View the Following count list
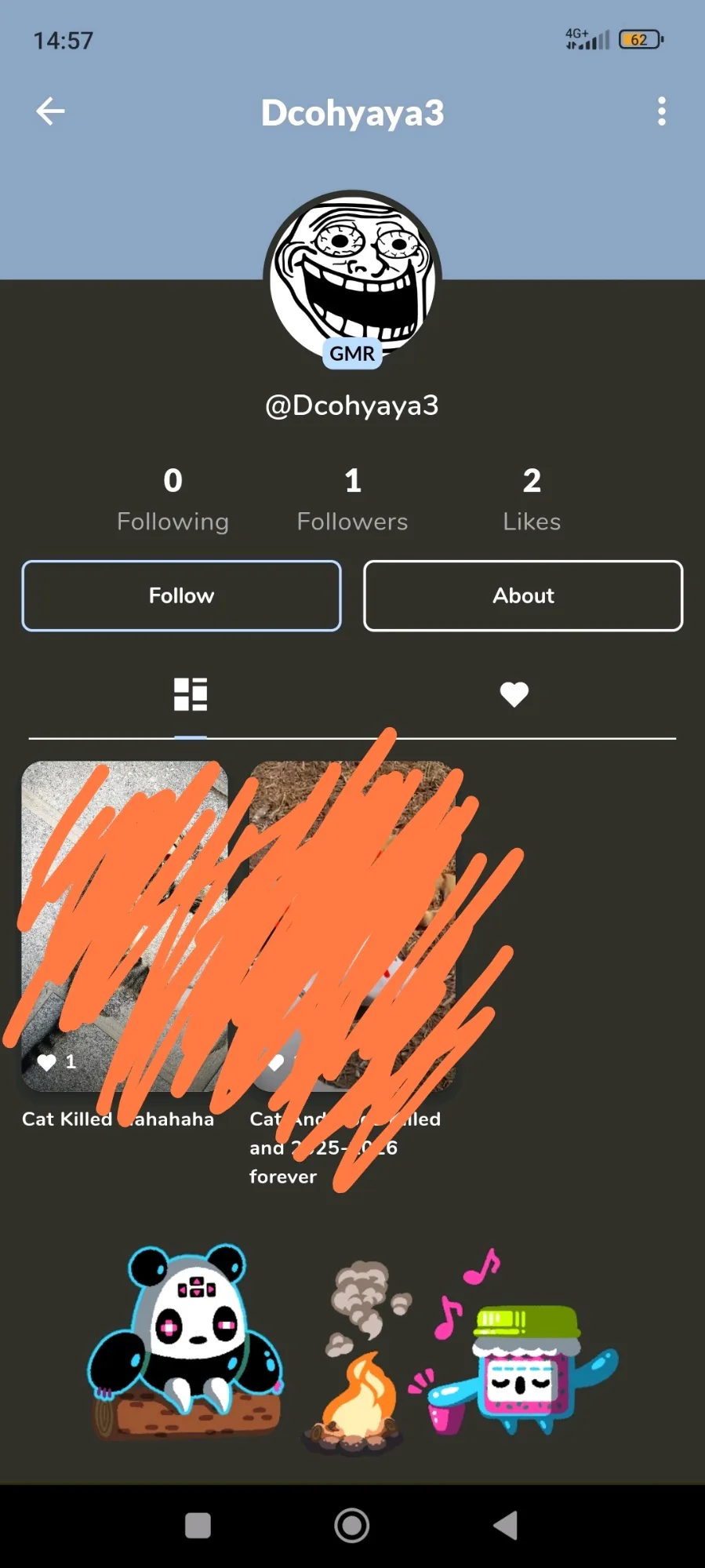This screenshot has height=1568, width=705. click(173, 499)
